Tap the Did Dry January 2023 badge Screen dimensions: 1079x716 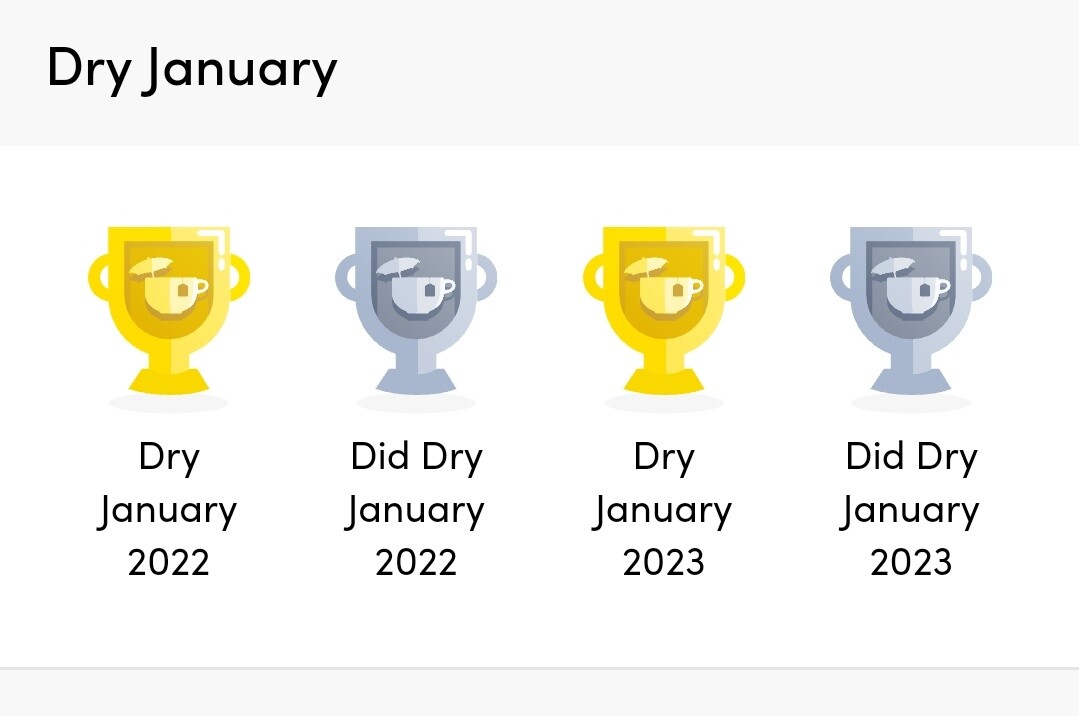point(910,310)
